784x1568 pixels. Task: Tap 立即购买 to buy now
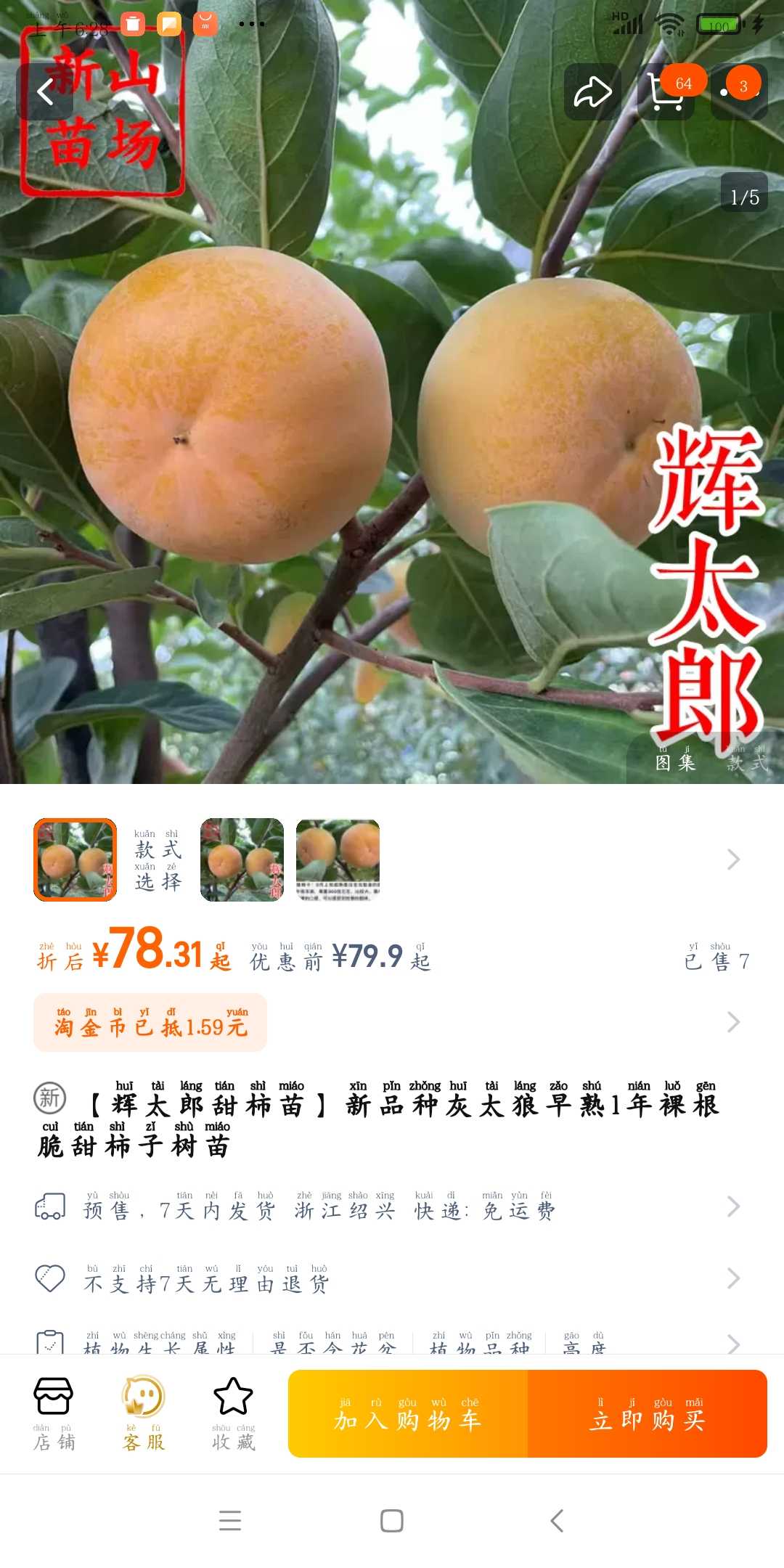click(x=648, y=1413)
